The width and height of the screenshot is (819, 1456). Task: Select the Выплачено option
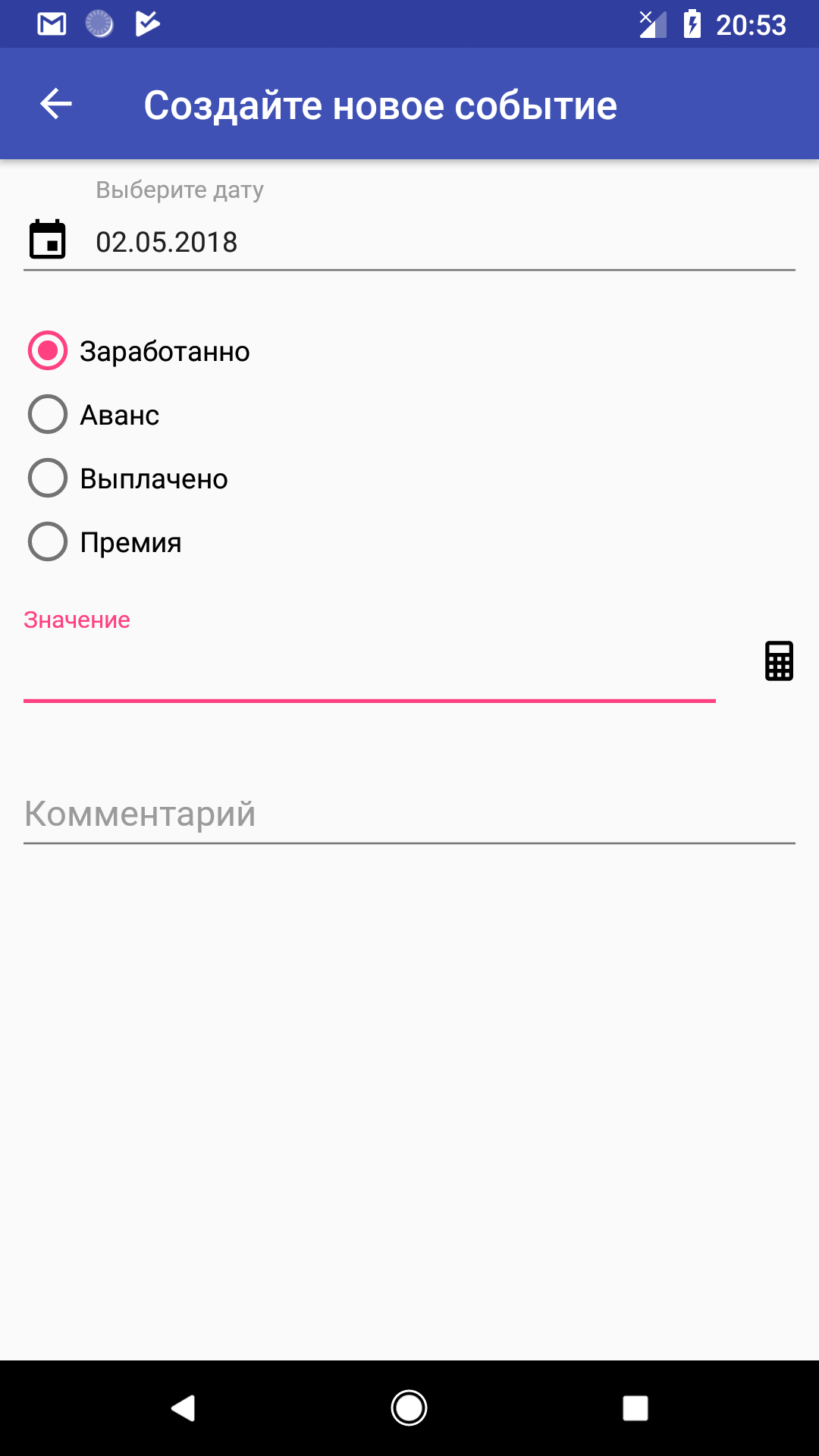pyautogui.click(x=128, y=479)
